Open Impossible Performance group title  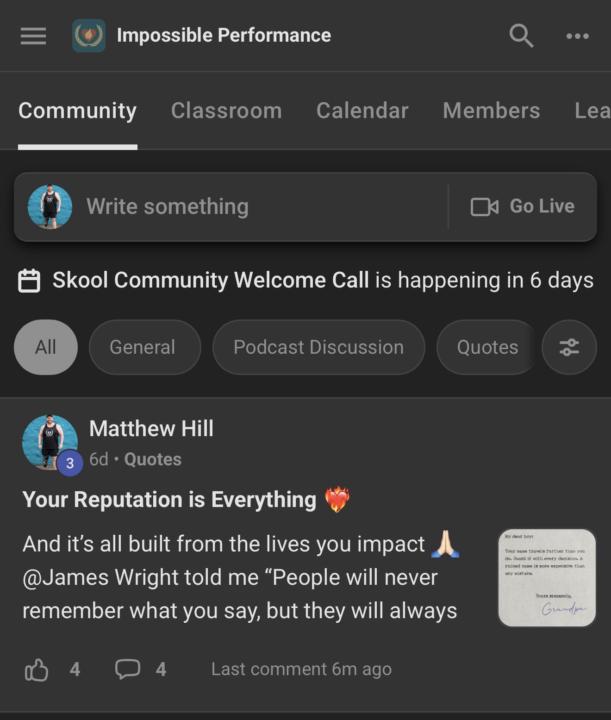[223, 36]
